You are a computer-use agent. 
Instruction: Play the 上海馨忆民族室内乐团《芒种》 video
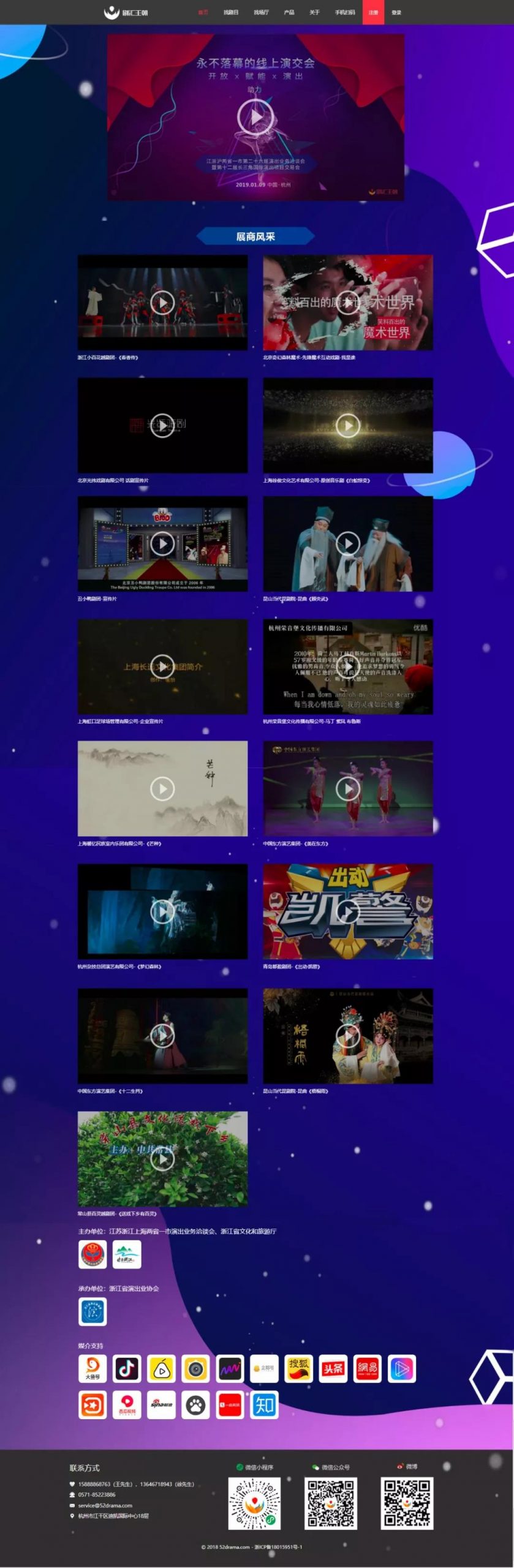162,788
